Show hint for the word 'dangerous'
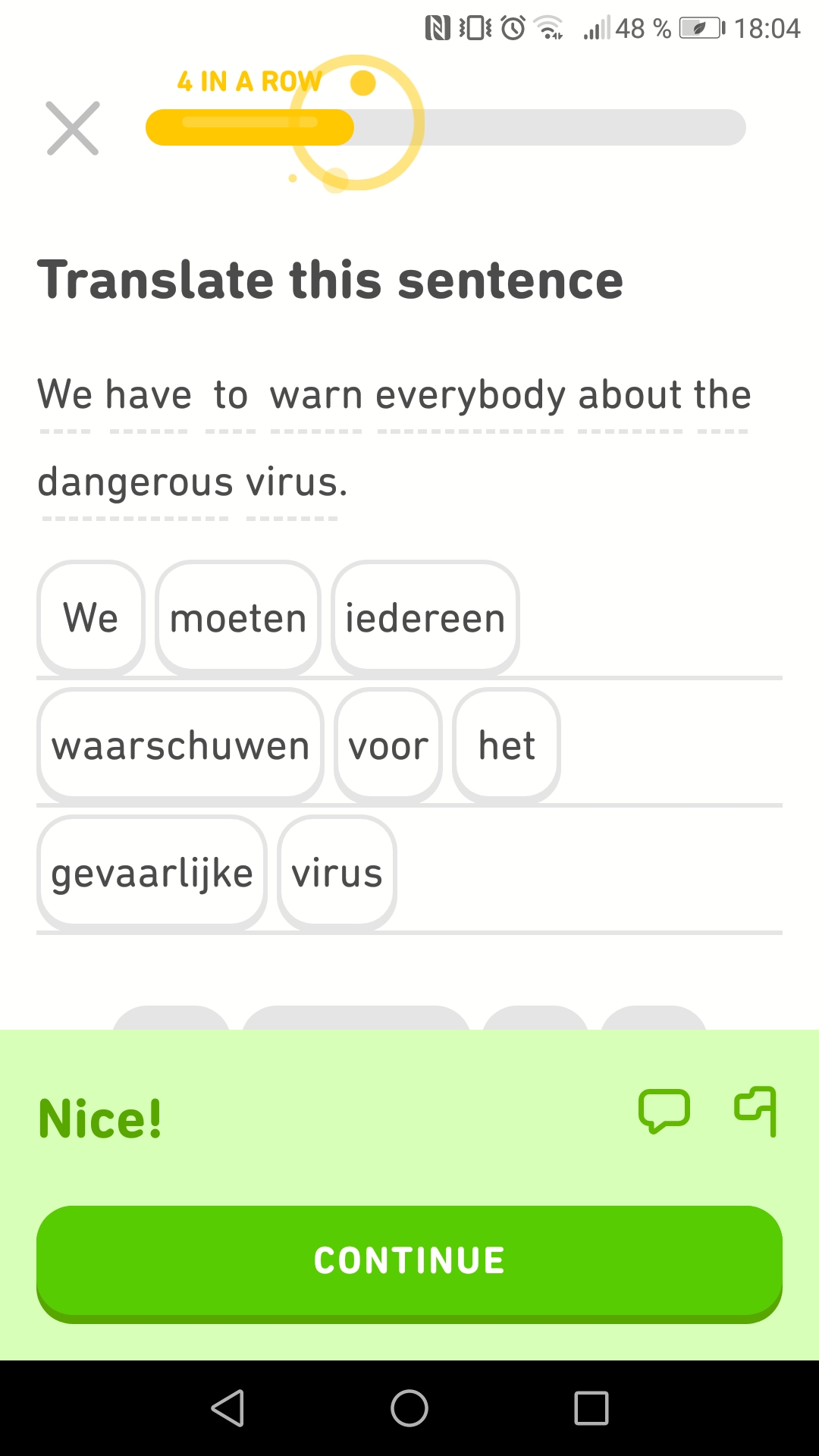Image resolution: width=819 pixels, height=1456 pixels. click(x=135, y=483)
